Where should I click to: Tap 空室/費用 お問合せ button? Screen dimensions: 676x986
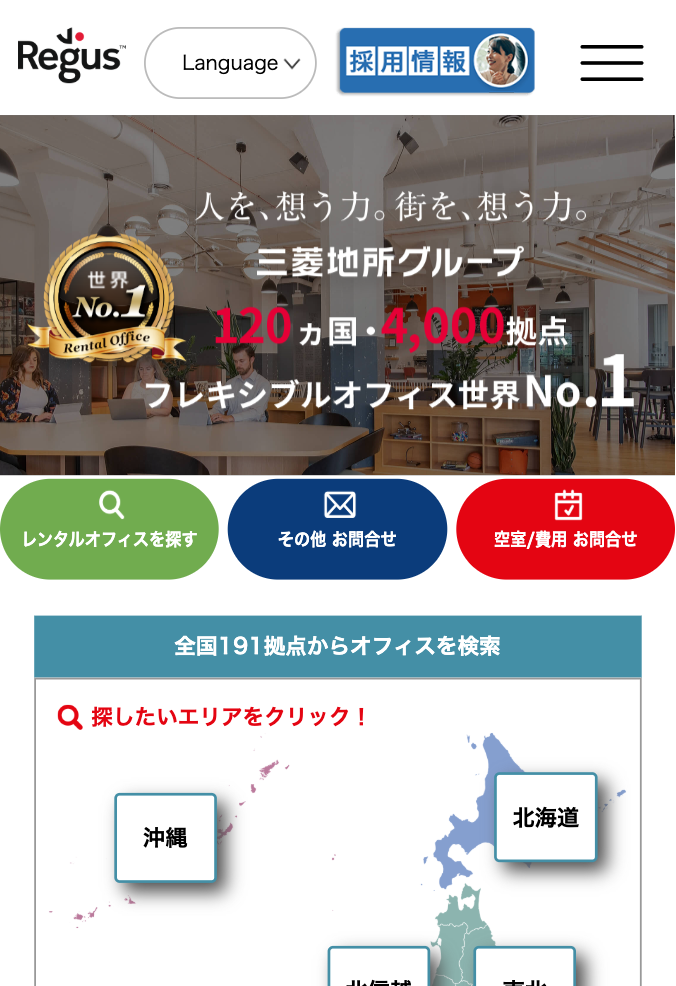tap(565, 529)
